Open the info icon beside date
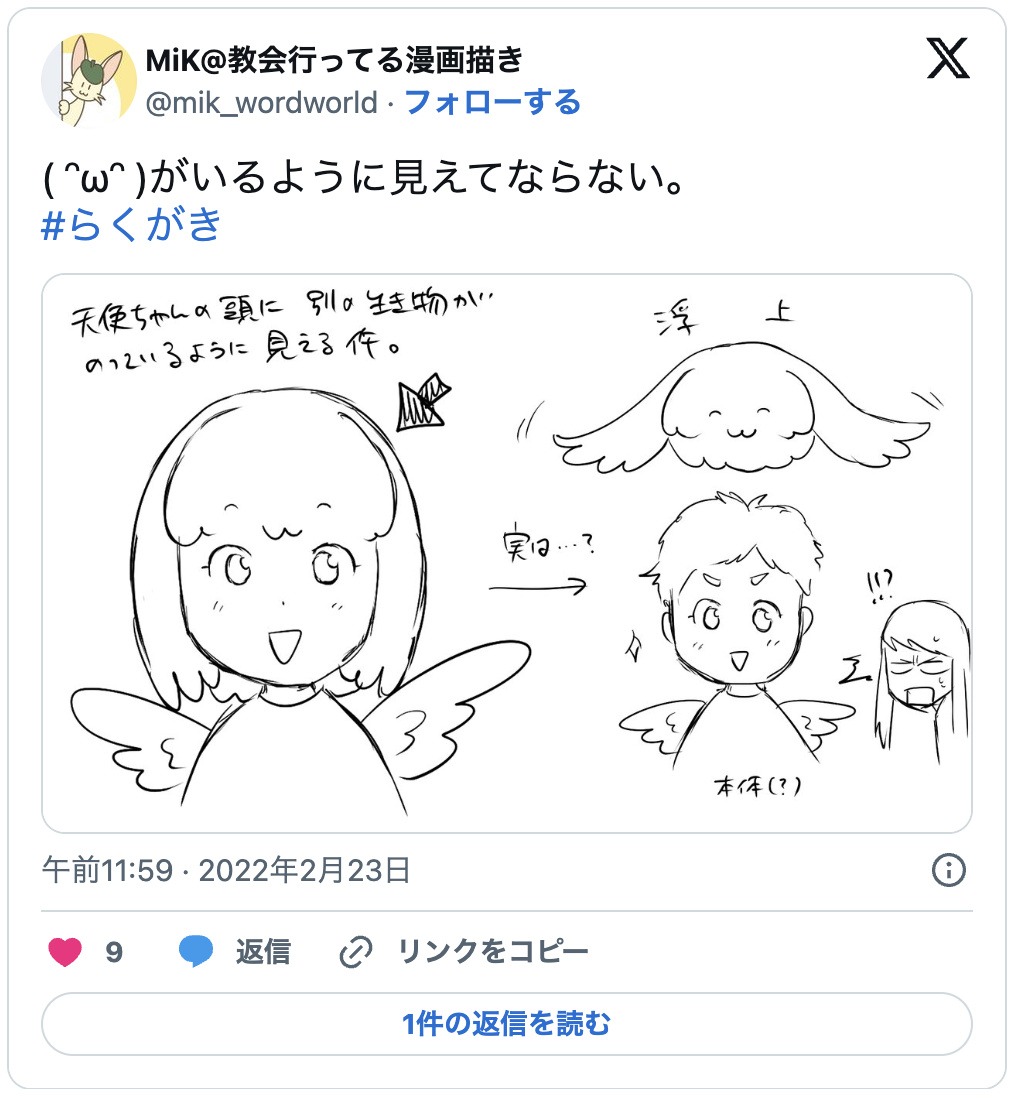1014x1098 pixels. click(x=948, y=870)
